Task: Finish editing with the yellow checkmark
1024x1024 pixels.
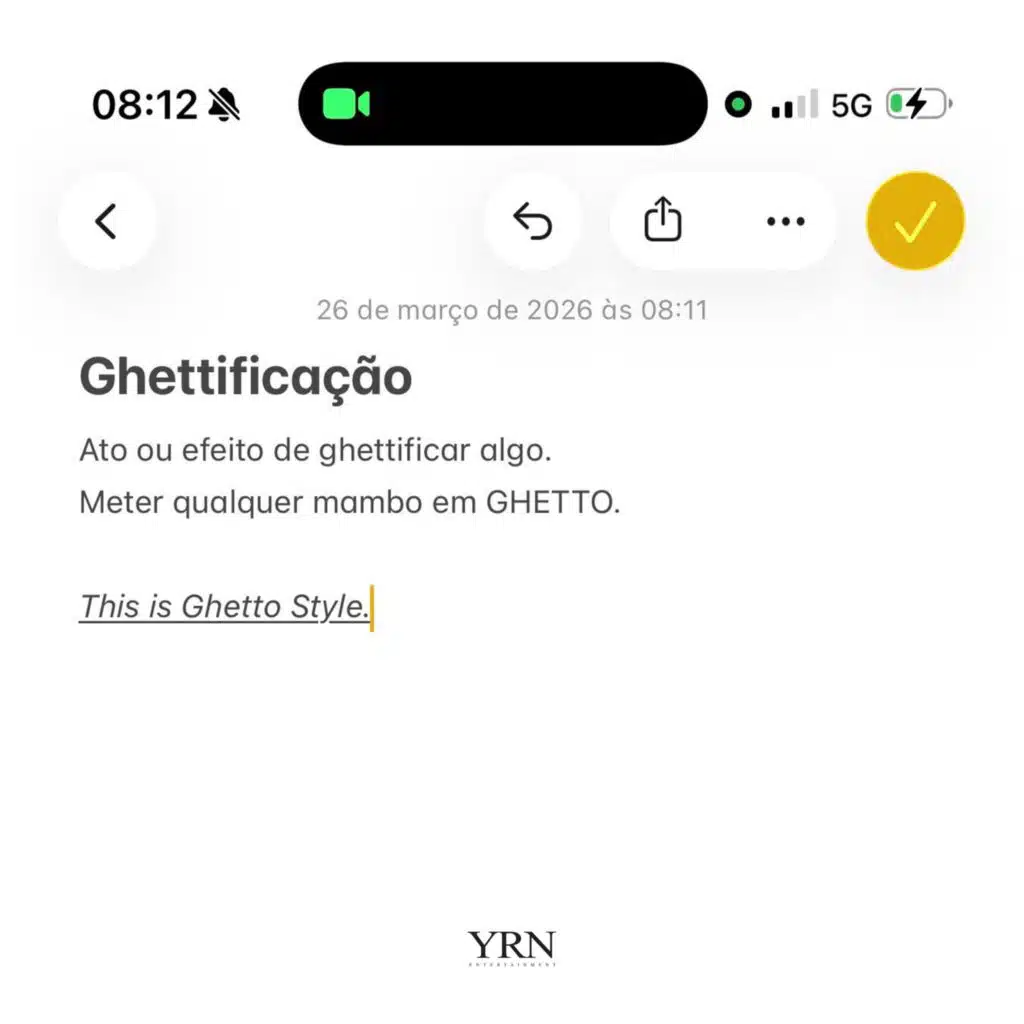Action: pyautogui.click(x=915, y=221)
